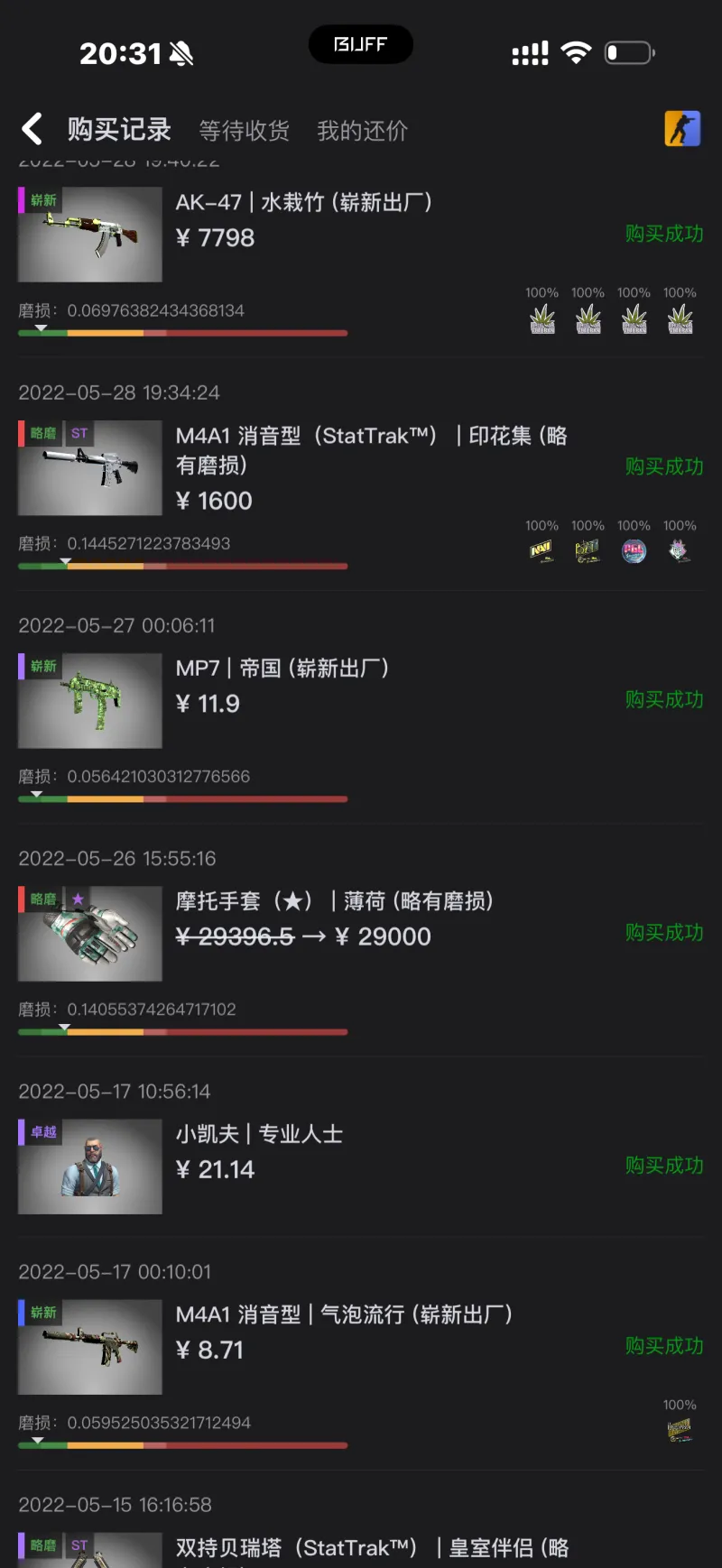Go back from purchase records
This screenshot has height=1568, width=722.
[32, 129]
